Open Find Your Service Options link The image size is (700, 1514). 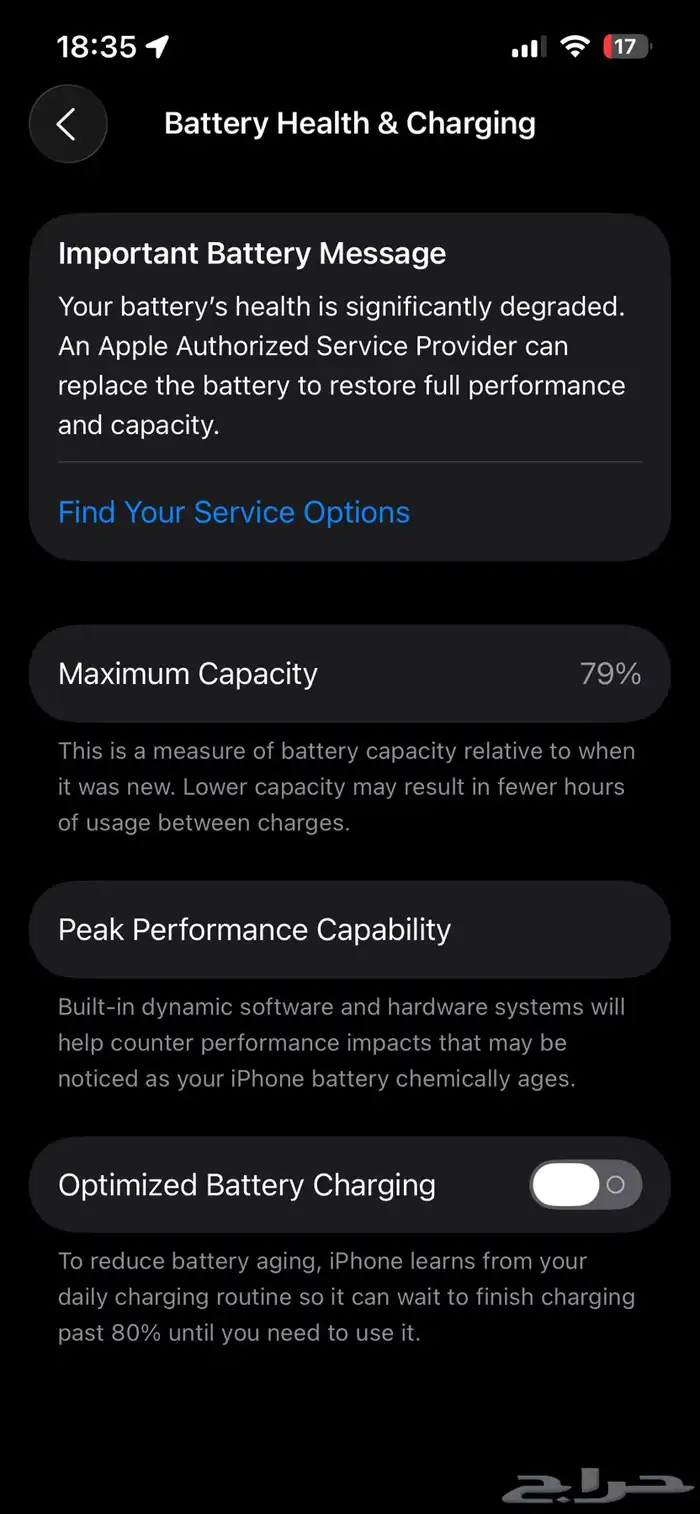[x=234, y=512]
